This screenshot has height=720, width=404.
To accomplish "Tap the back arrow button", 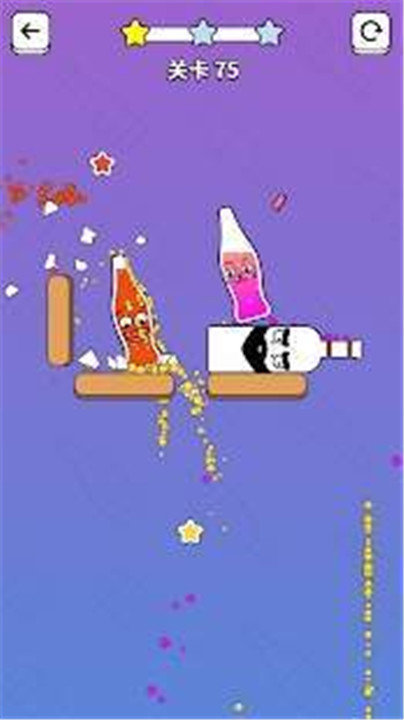I will (x=31, y=33).
